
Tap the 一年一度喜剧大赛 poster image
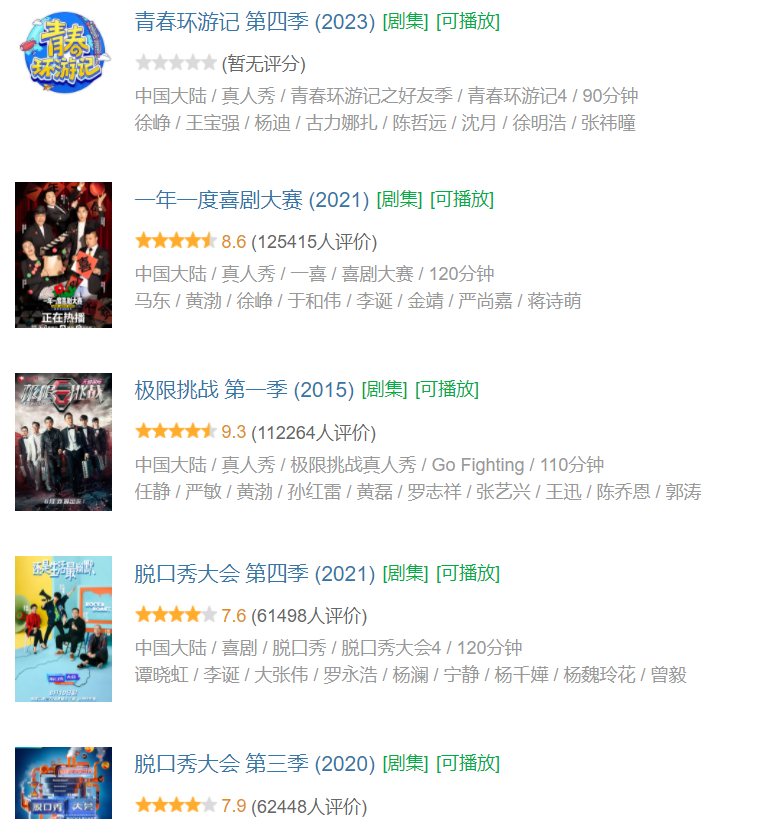[63, 255]
